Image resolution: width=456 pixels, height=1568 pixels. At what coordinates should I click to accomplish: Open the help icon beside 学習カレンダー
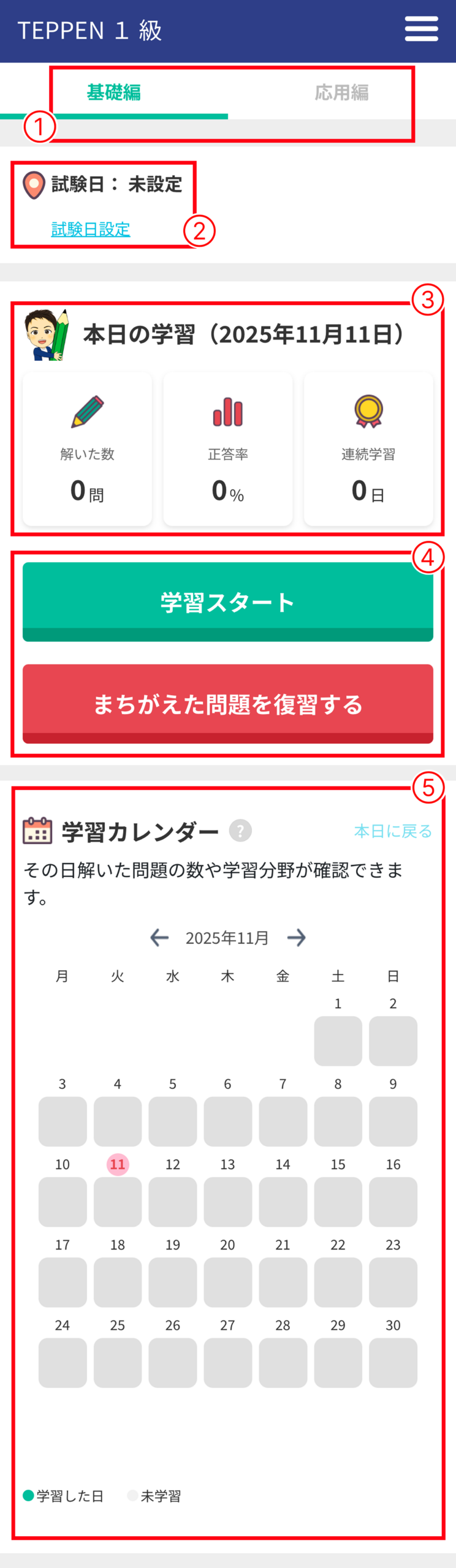pos(240,831)
